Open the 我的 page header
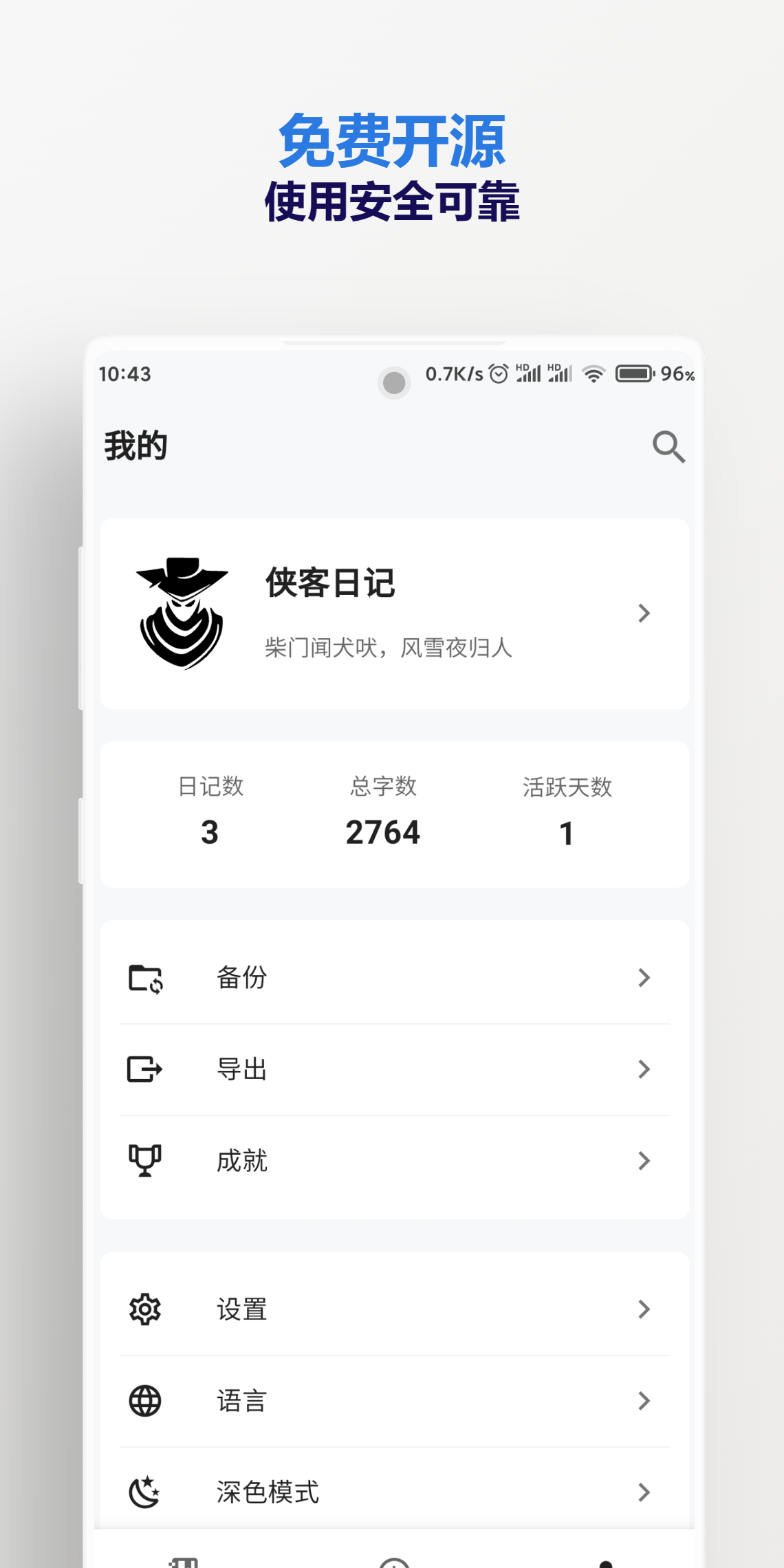The height and width of the screenshot is (1568, 784). [135, 446]
